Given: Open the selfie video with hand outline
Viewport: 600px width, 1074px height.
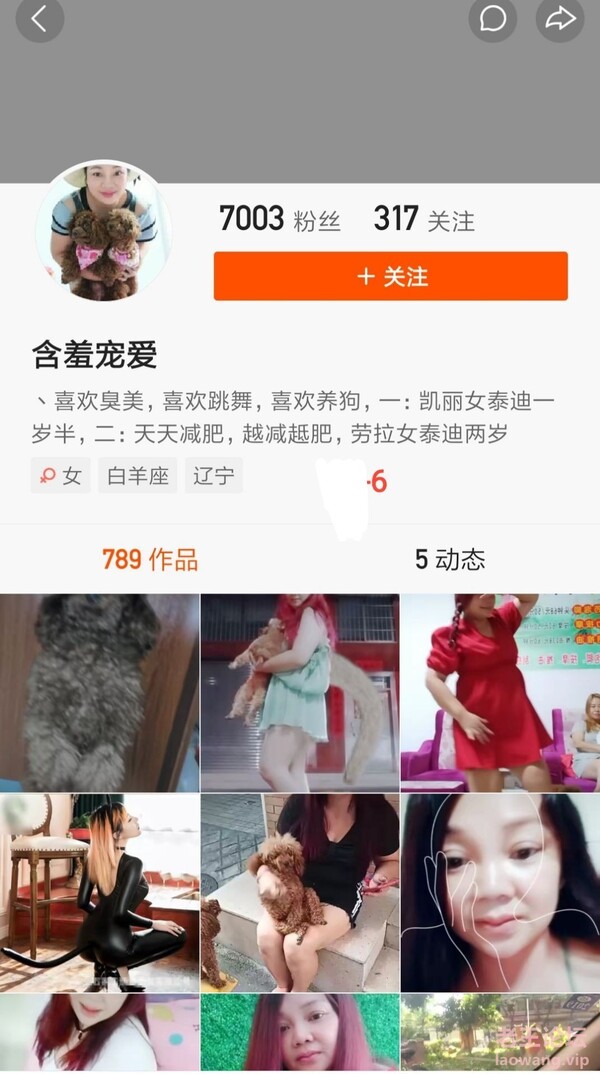Looking at the screenshot, I should (x=500, y=892).
